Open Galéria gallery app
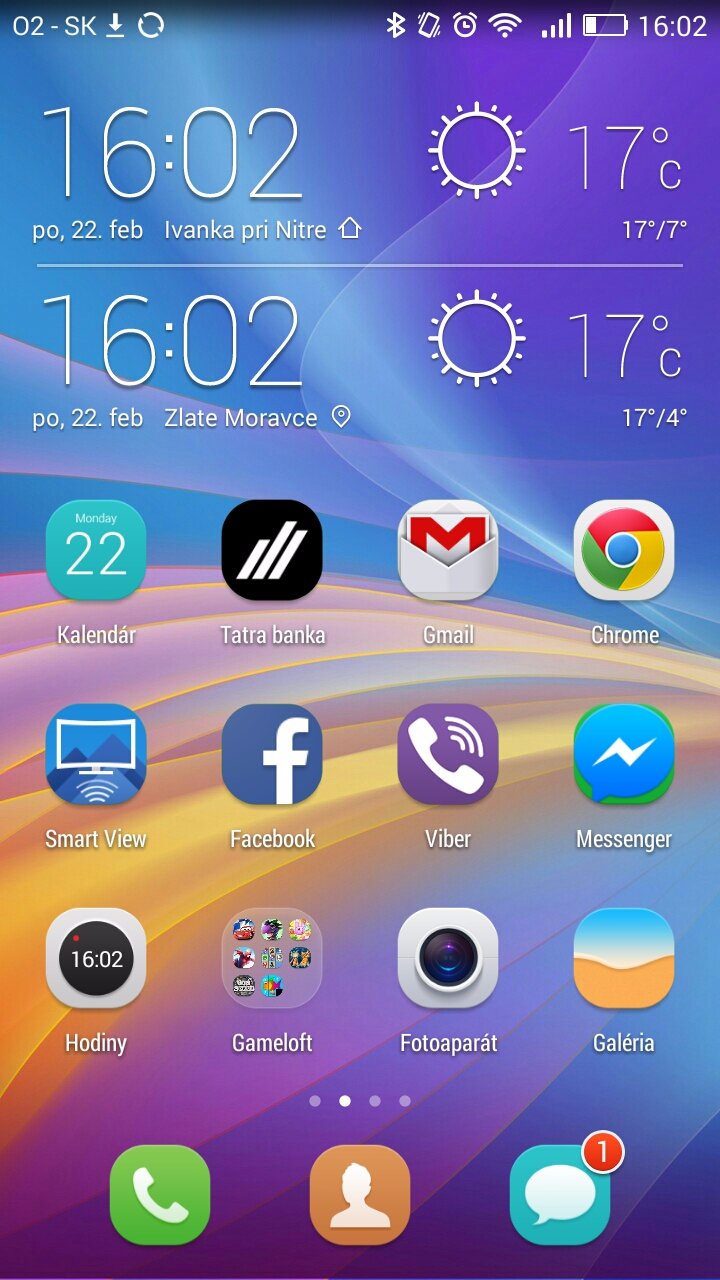This screenshot has height=1280, width=720. pyautogui.click(x=624, y=959)
